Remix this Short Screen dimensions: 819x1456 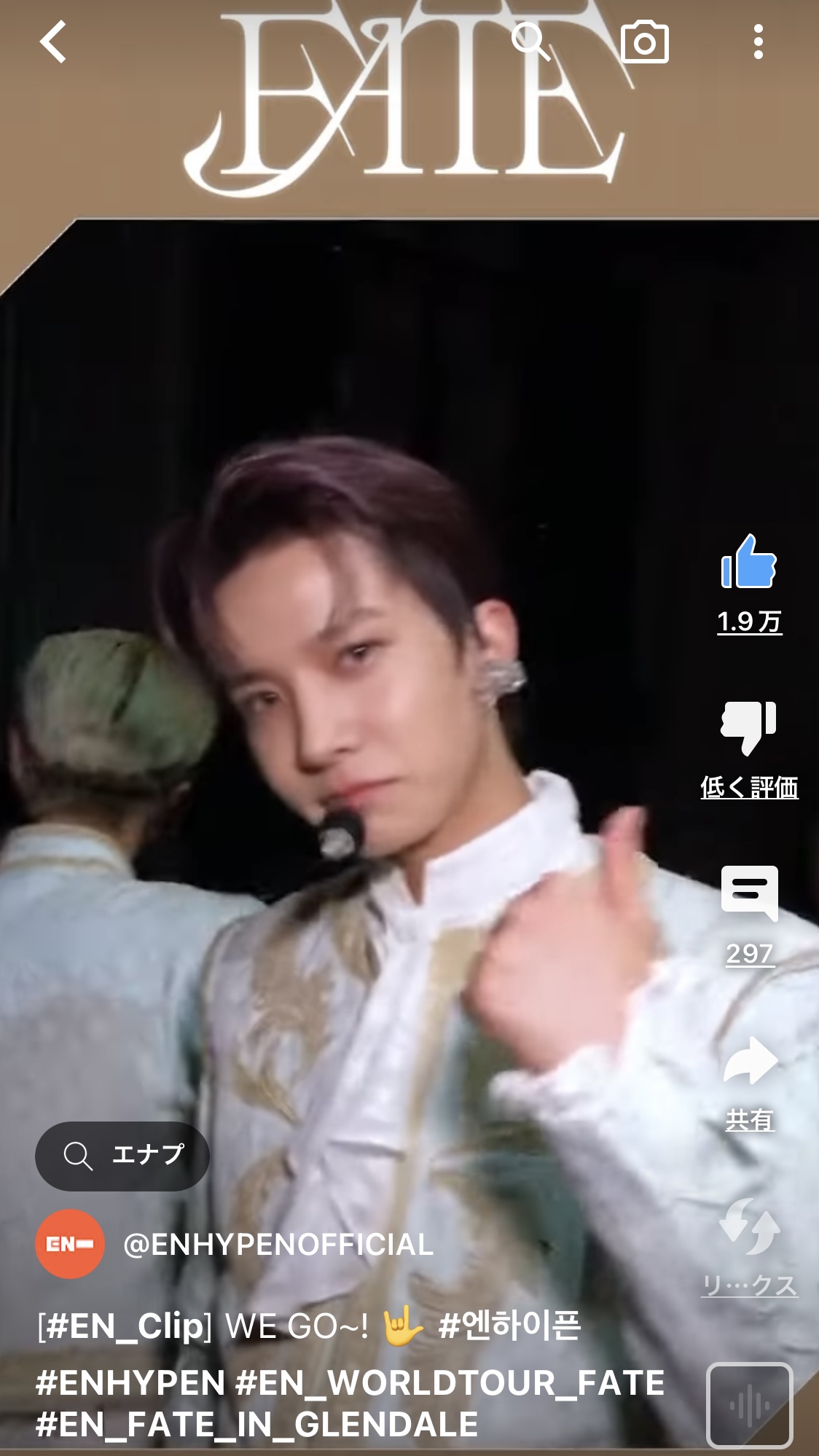pos(750,1226)
